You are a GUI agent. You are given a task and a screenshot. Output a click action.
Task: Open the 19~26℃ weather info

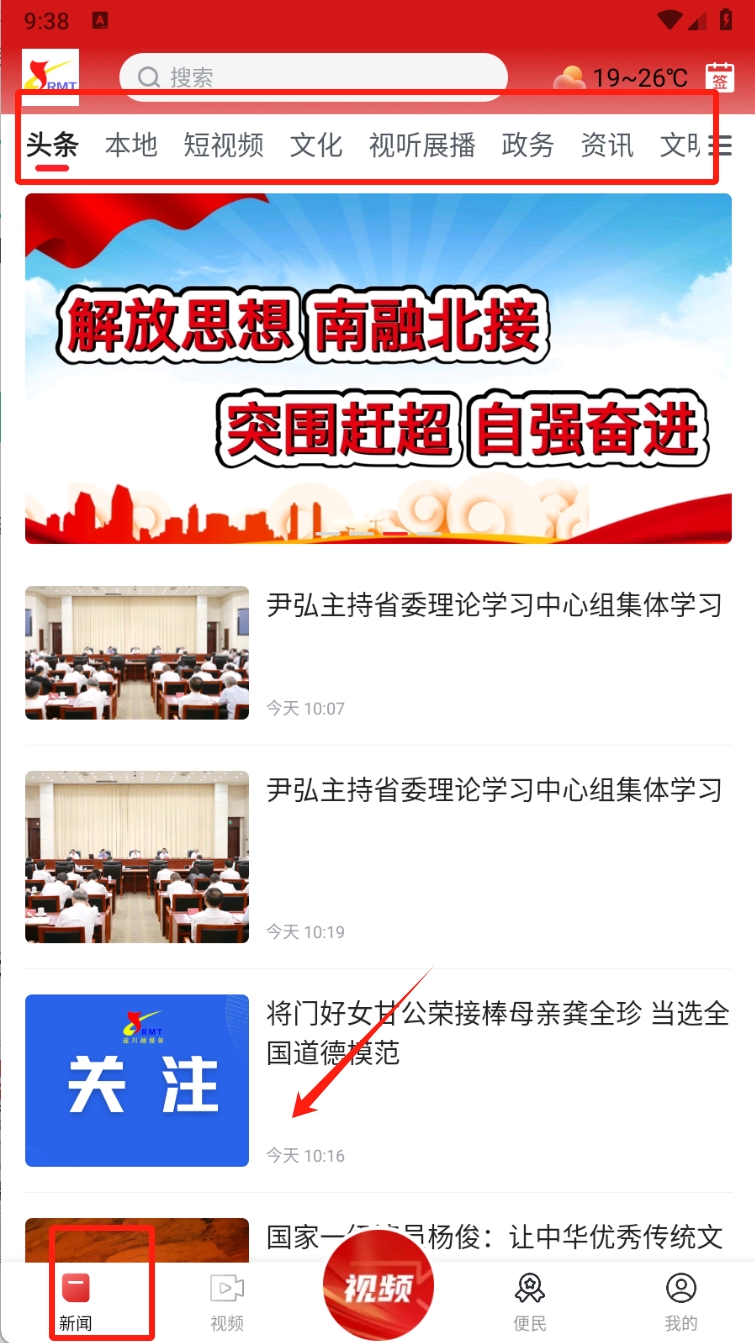coord(622,77)
